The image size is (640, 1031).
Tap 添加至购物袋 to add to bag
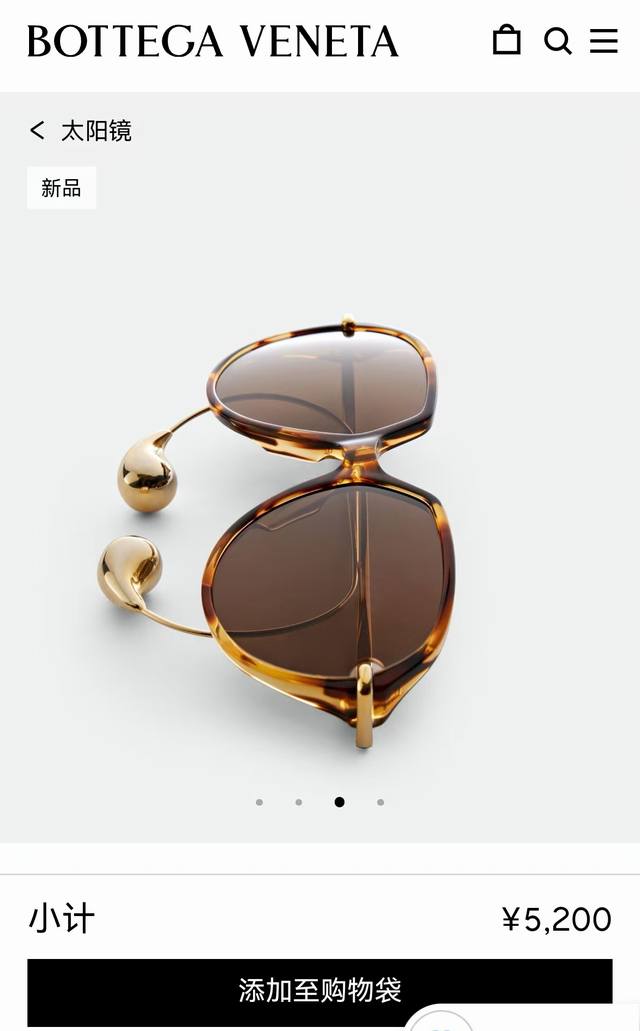point(319,989)
